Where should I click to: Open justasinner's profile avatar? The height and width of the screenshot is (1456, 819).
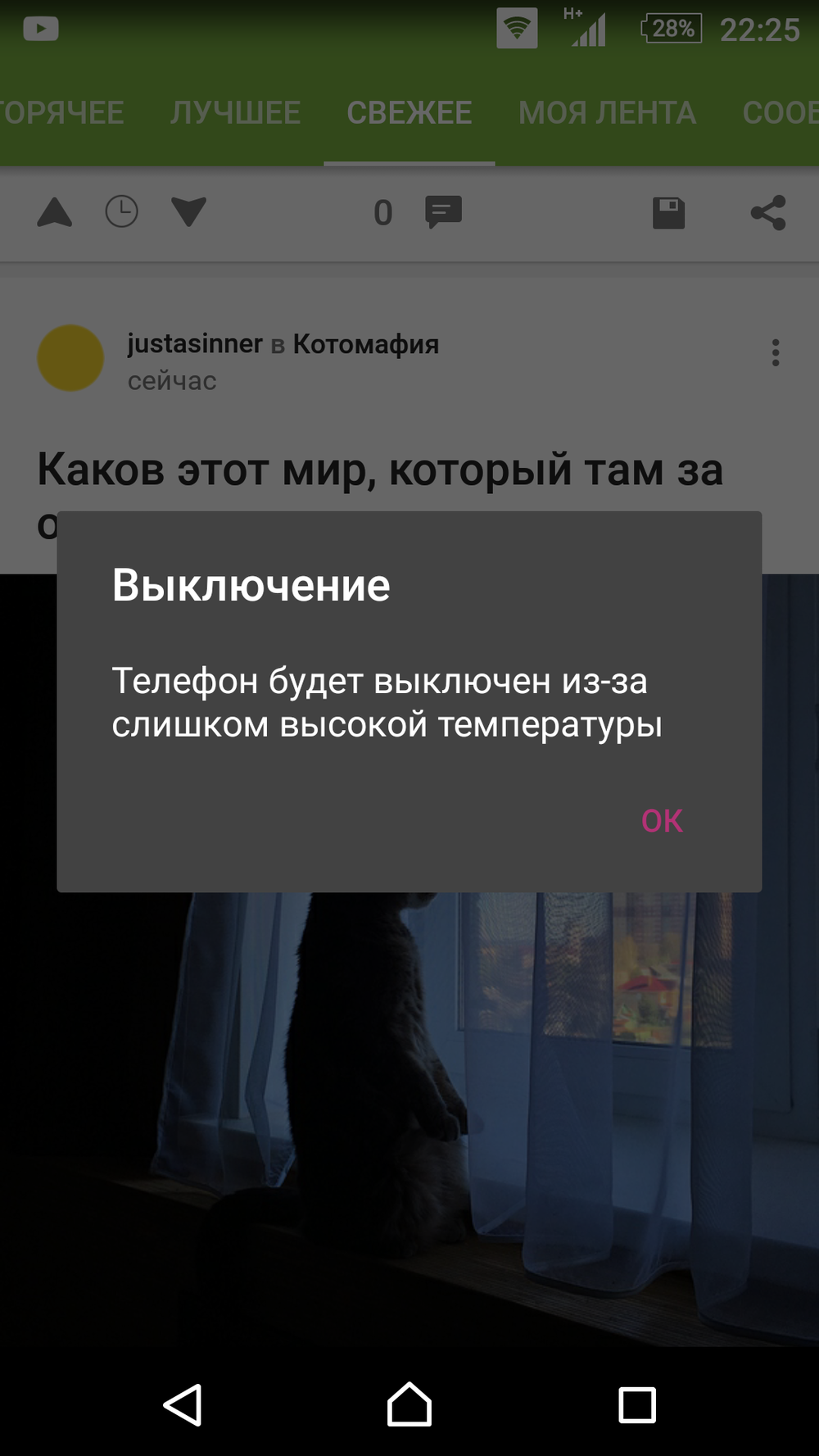click(x=71, y=358)
